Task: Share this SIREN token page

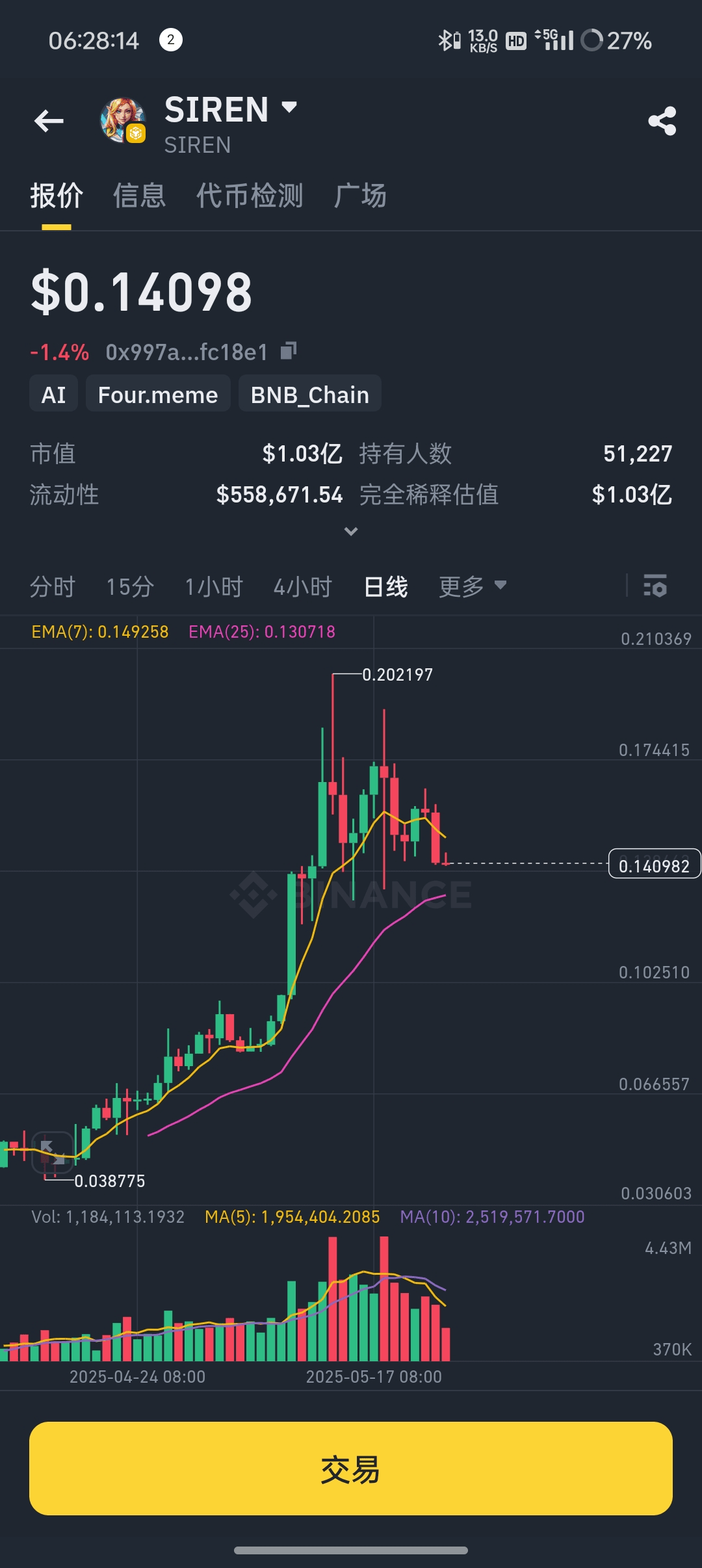Action: (x=662, y=121)
